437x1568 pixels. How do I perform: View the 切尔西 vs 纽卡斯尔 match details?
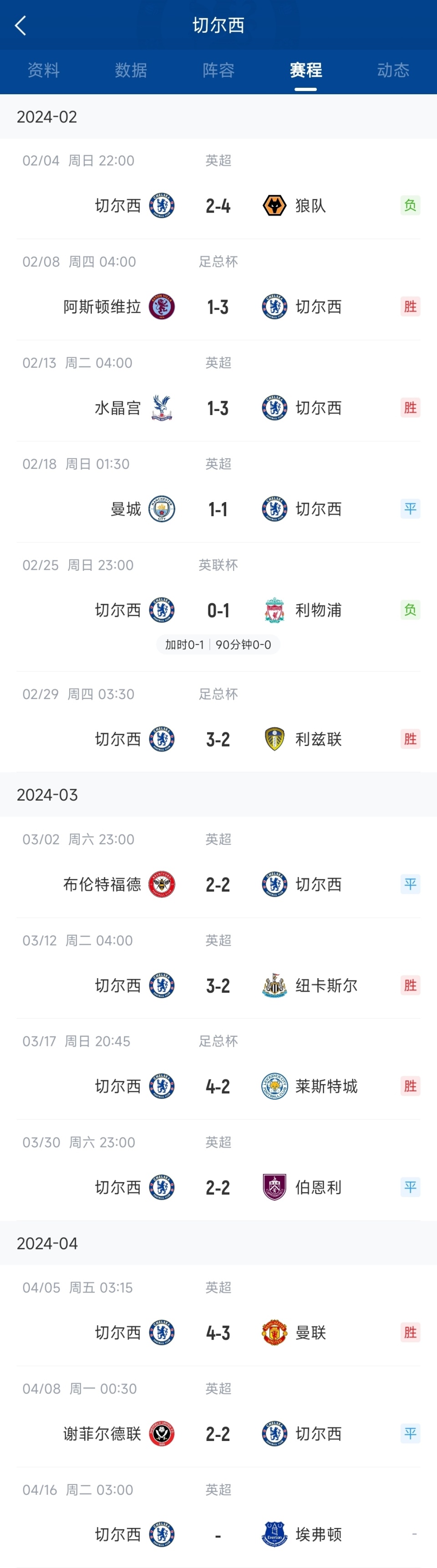pyautogui.click(x=218, y=985)
